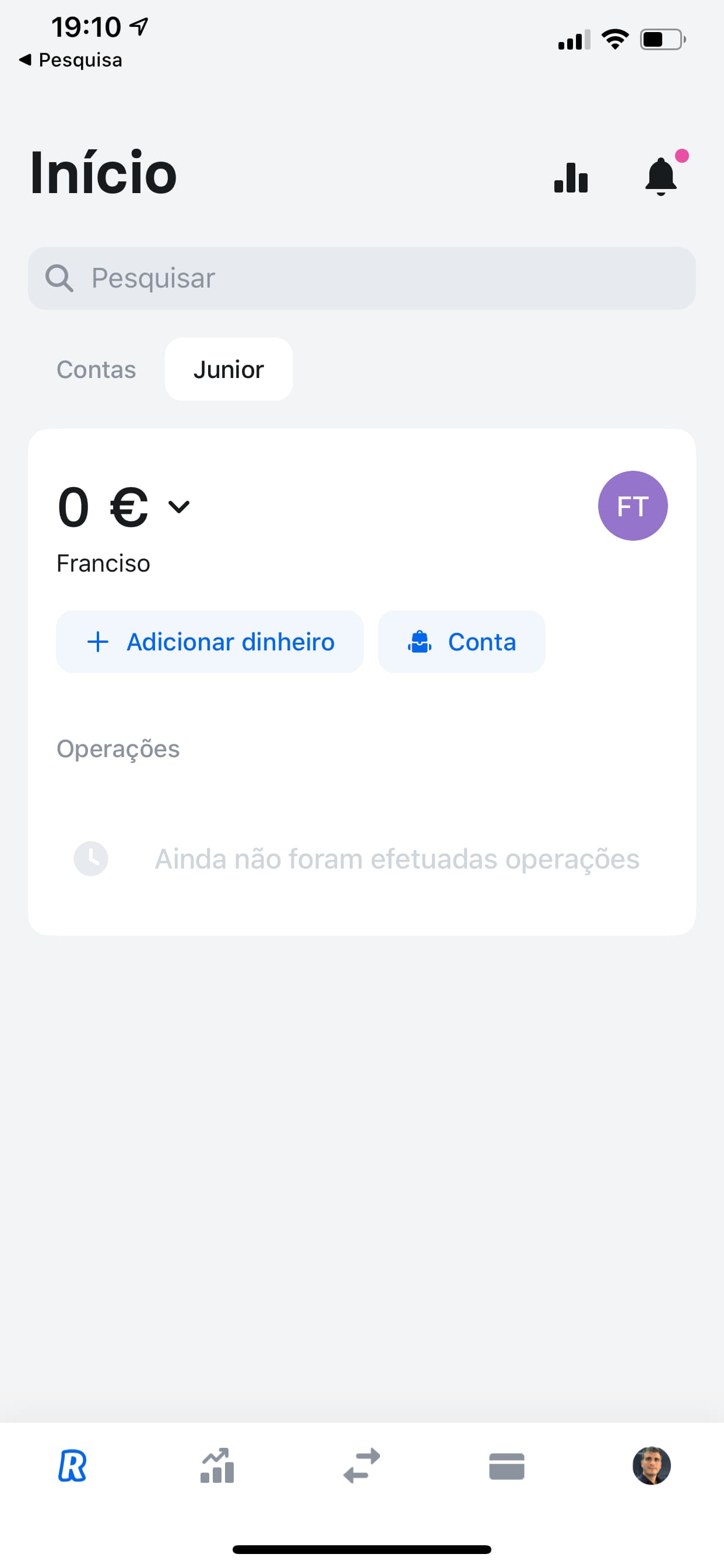
Task: Return to Pesquisa via back link
Action: click(71, 60)
